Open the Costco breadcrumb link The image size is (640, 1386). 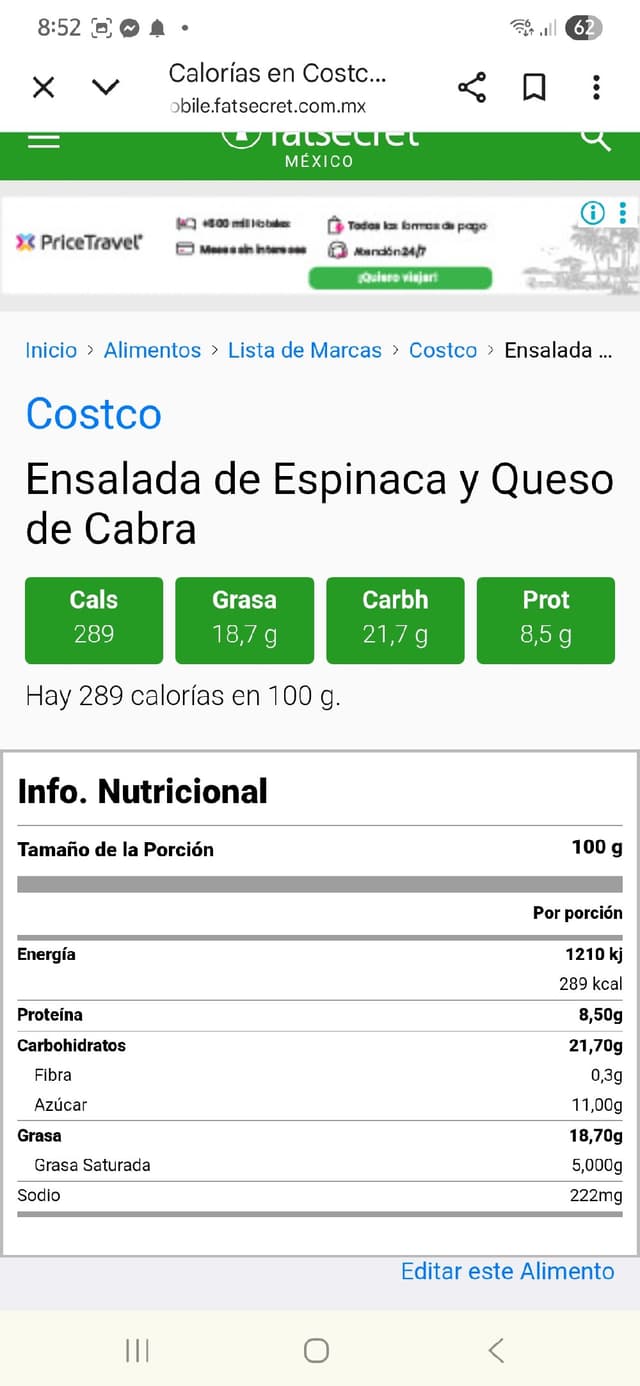(443, 350)
